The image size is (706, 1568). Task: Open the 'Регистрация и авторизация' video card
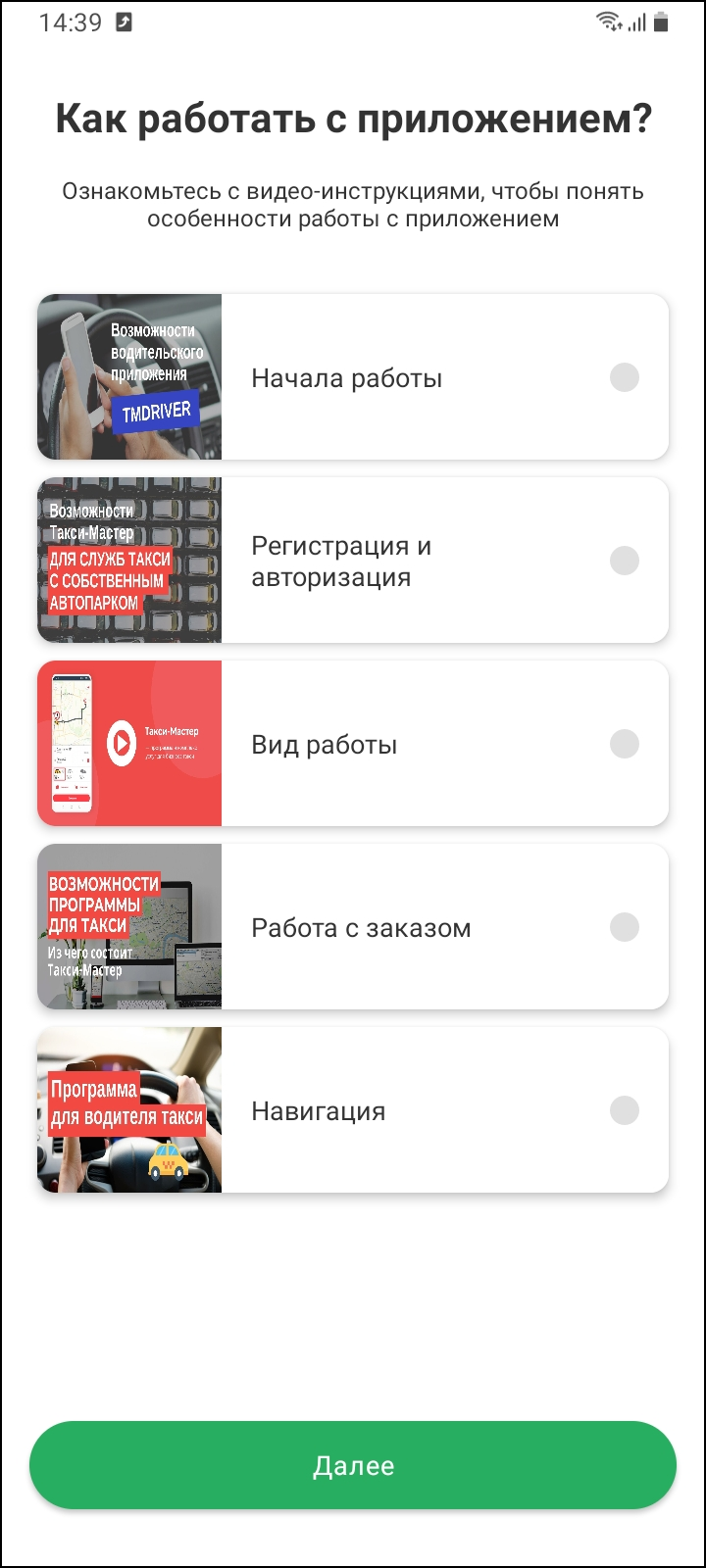353,561
